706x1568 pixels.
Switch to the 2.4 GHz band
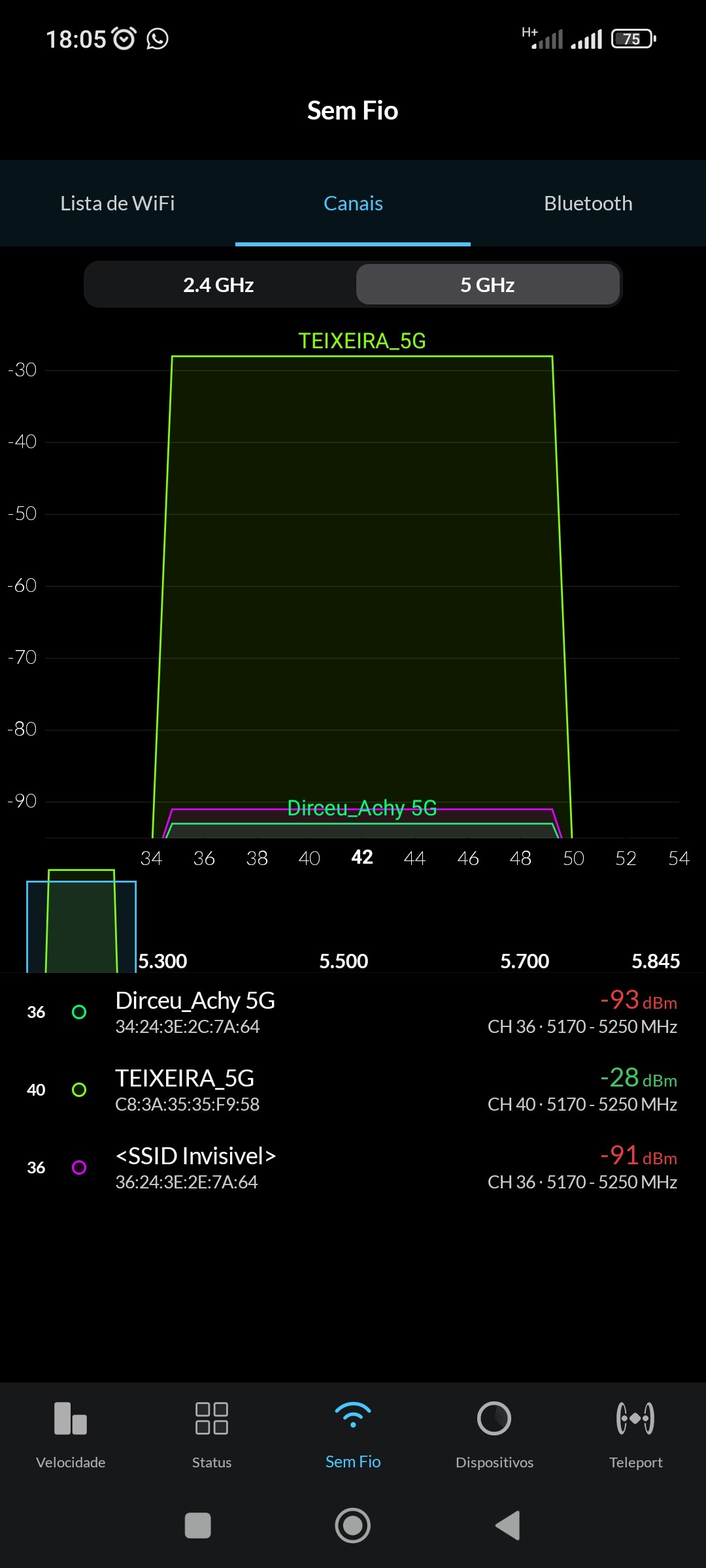(x=218, y=285)
